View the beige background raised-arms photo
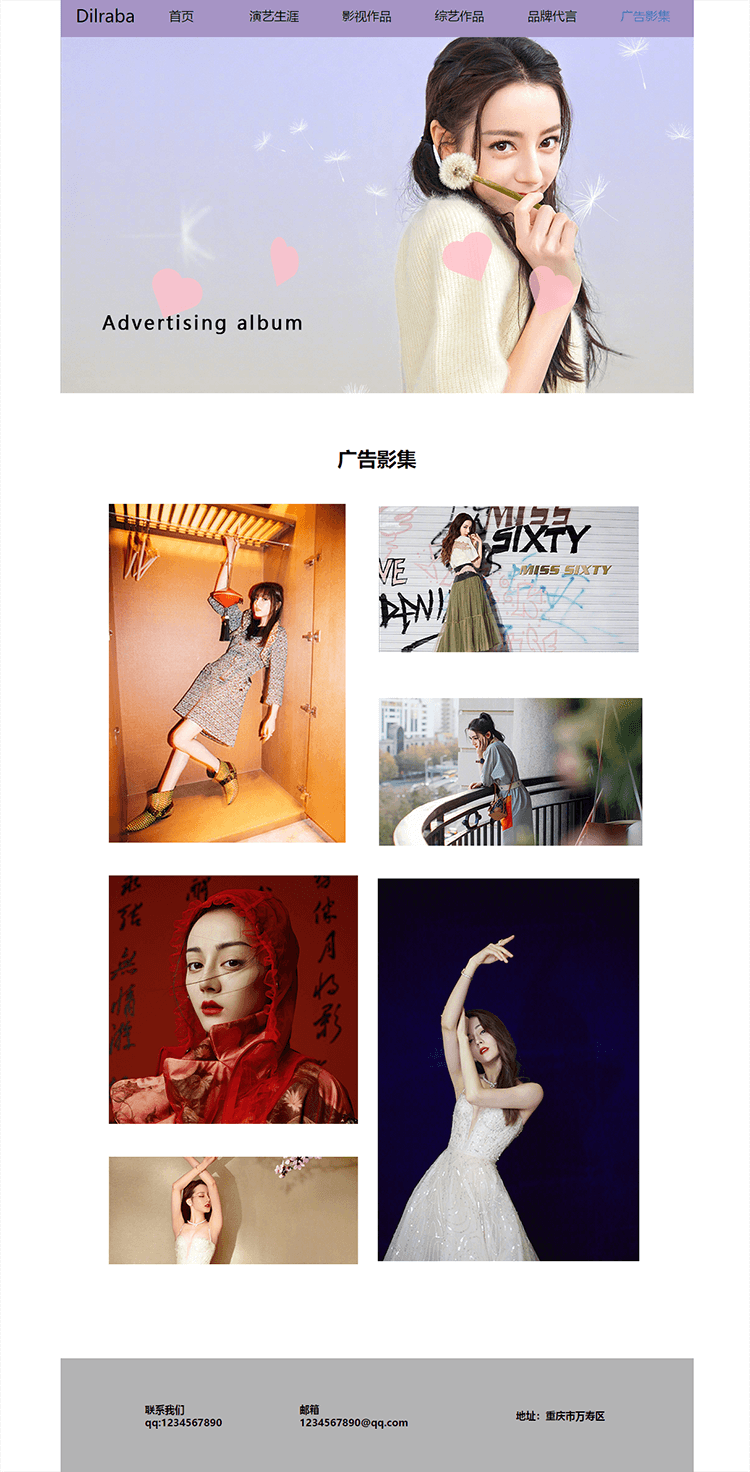Viewport: 750px width, 1472px height. [233, 1210]
